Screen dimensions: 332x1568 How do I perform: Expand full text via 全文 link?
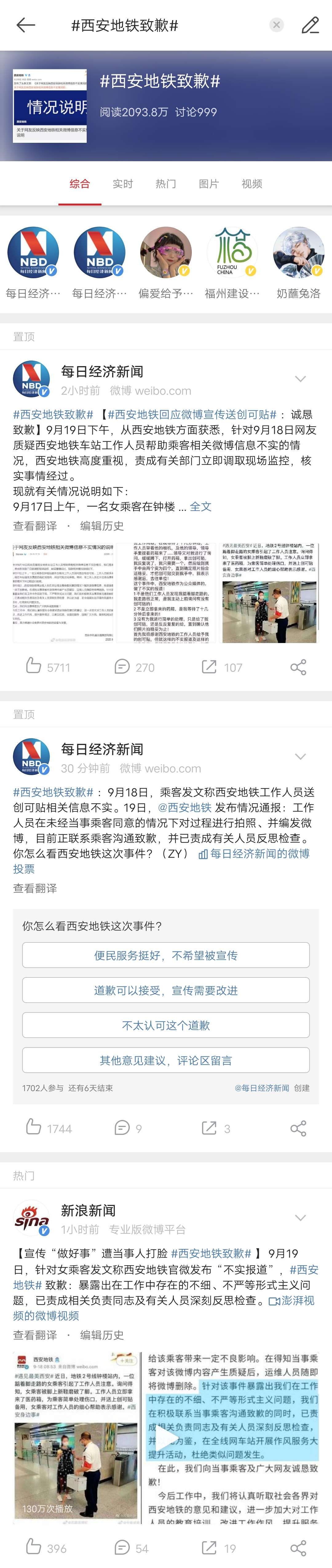pyautogui.click(x=200, y=506)
